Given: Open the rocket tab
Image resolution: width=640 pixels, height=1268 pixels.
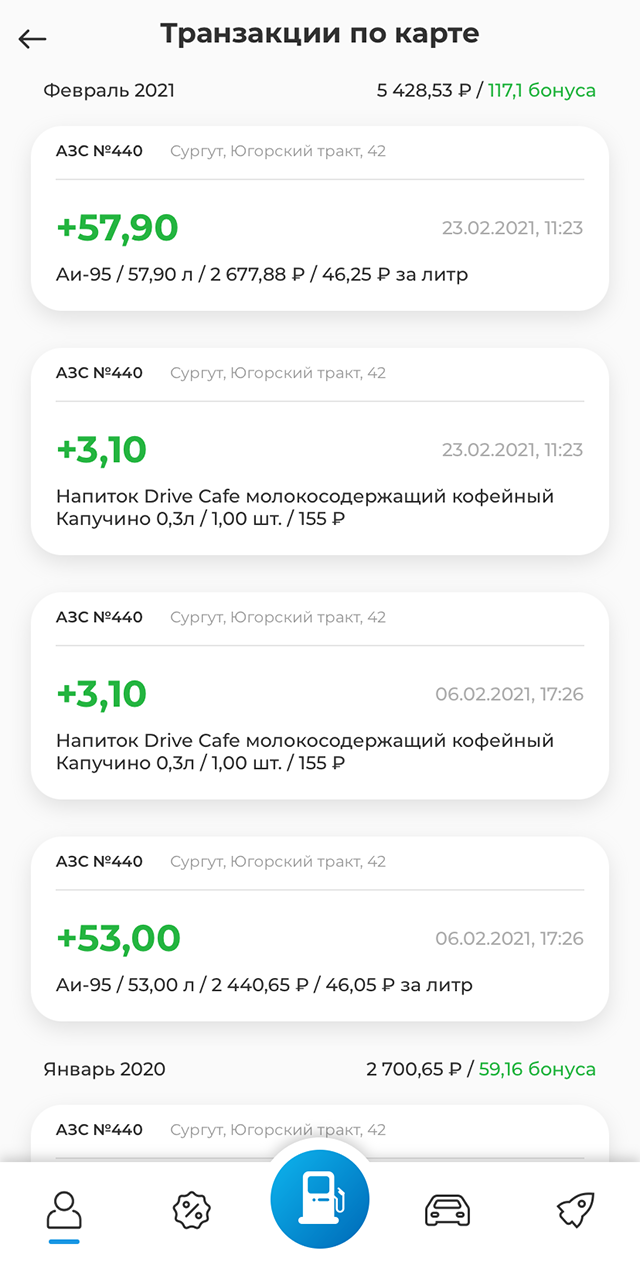Looking at the screenshot, I should (x=576, y=1211).
